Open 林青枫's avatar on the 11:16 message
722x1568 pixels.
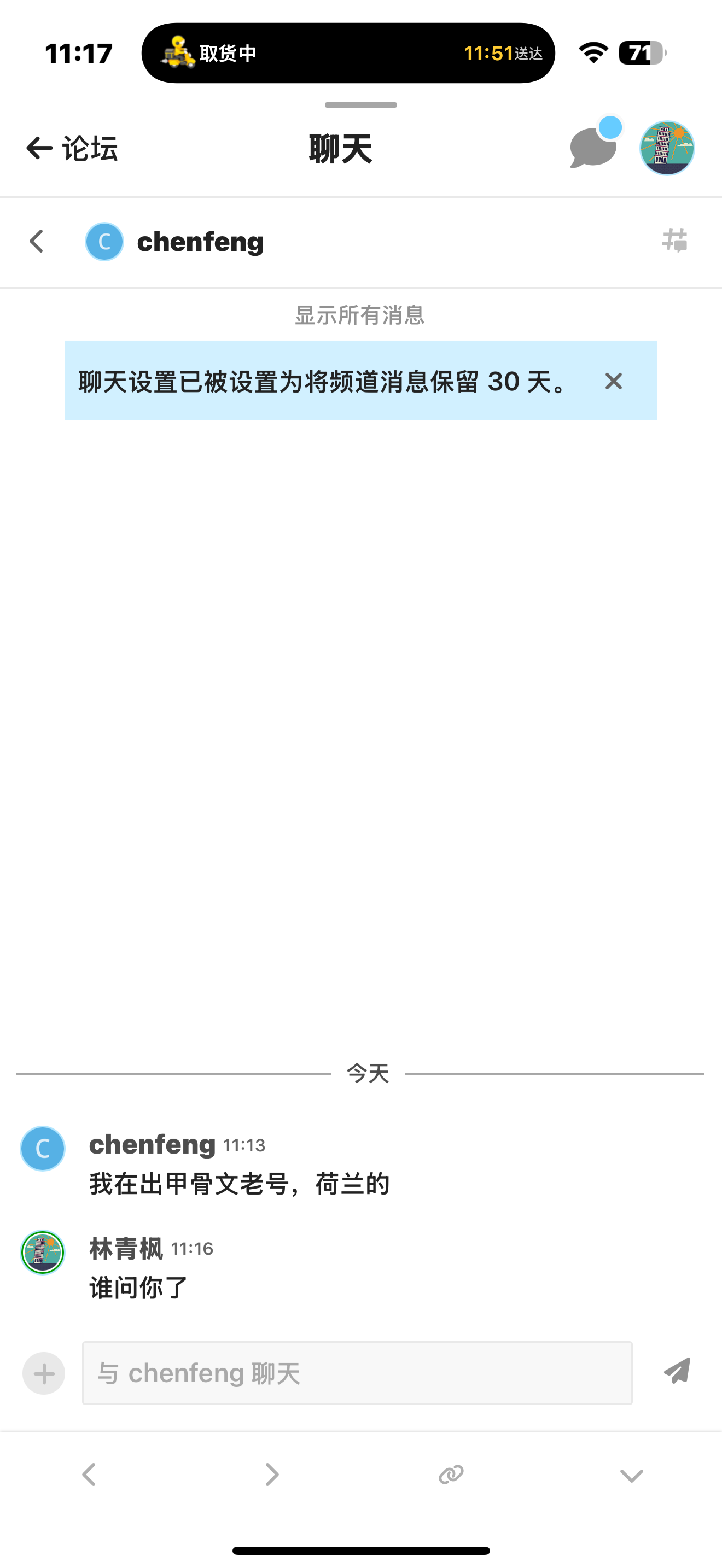click(x=43, y=1252)
